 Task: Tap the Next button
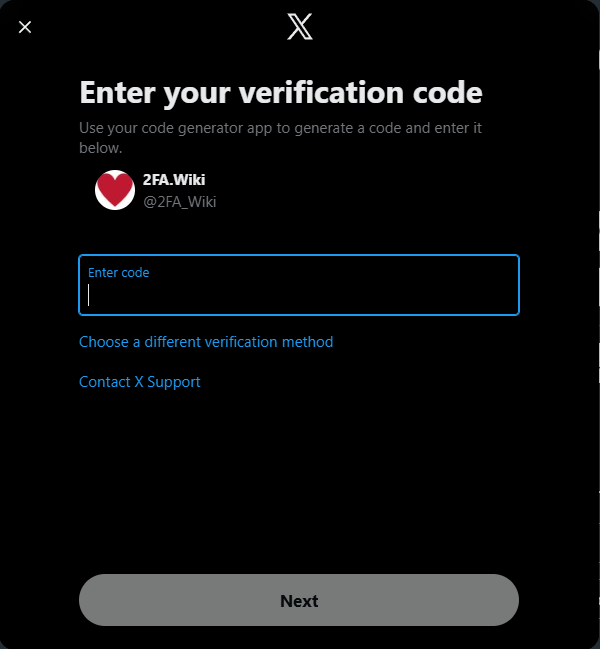(298, 601)
